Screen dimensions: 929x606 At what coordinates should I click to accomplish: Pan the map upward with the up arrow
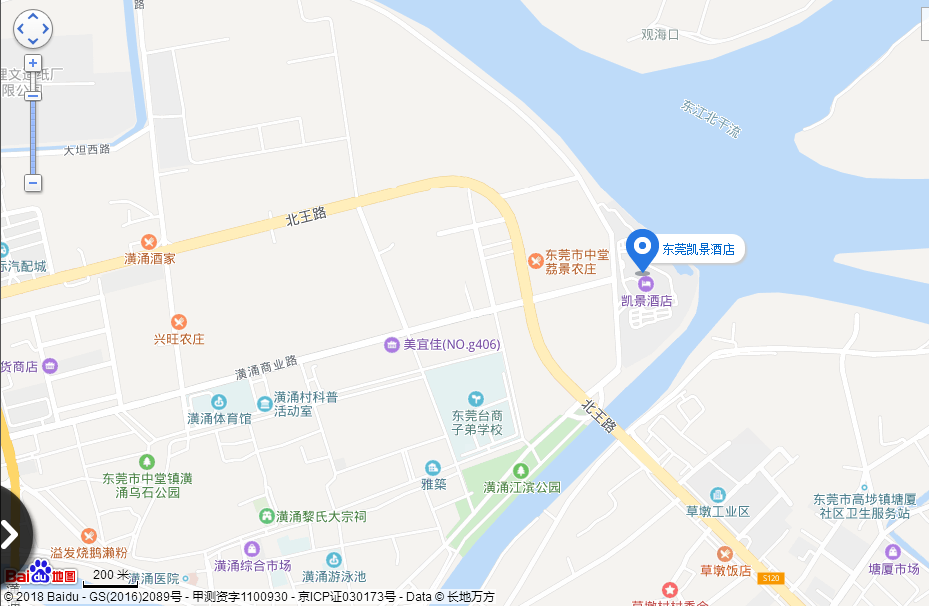33,17
